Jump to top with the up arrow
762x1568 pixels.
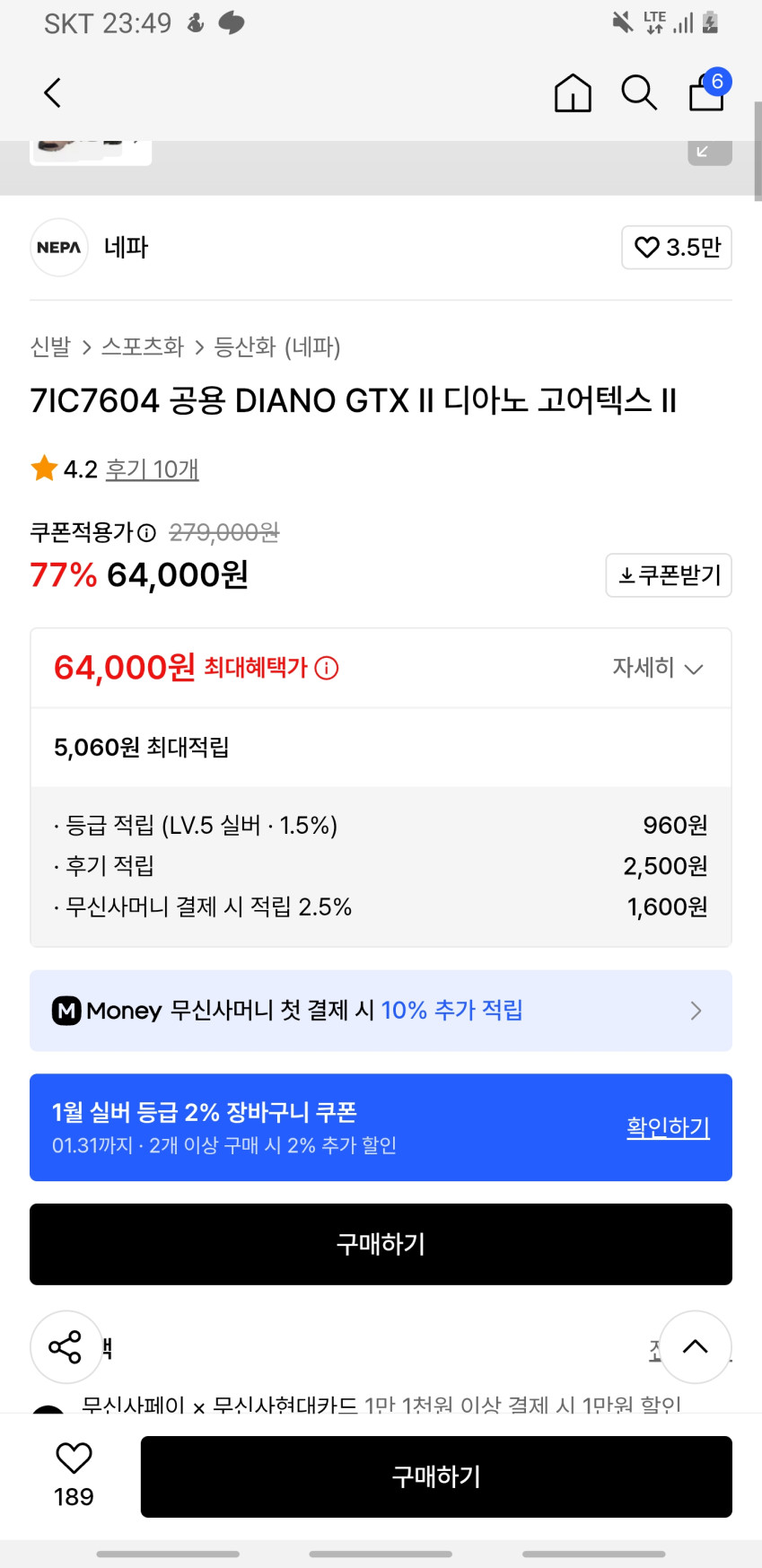[695, 1346]
